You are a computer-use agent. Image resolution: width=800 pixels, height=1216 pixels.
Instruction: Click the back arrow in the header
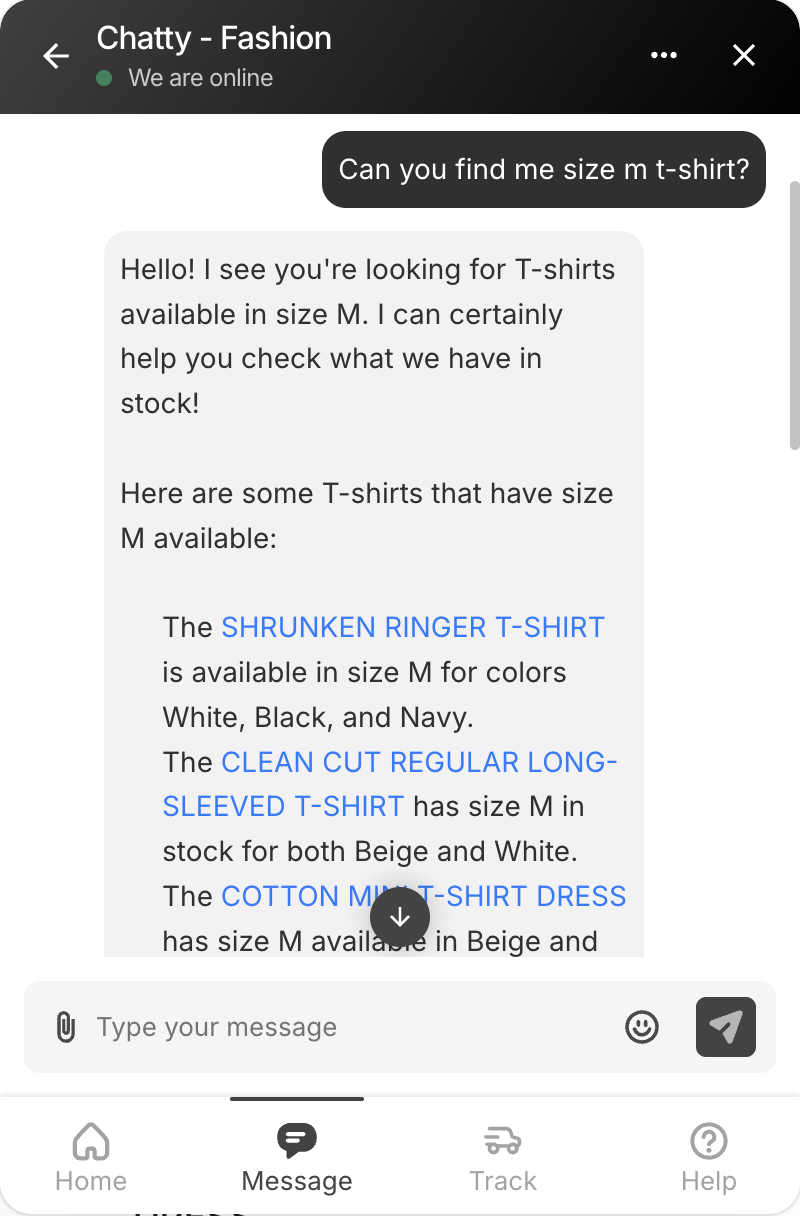click(x=55, y=56)
